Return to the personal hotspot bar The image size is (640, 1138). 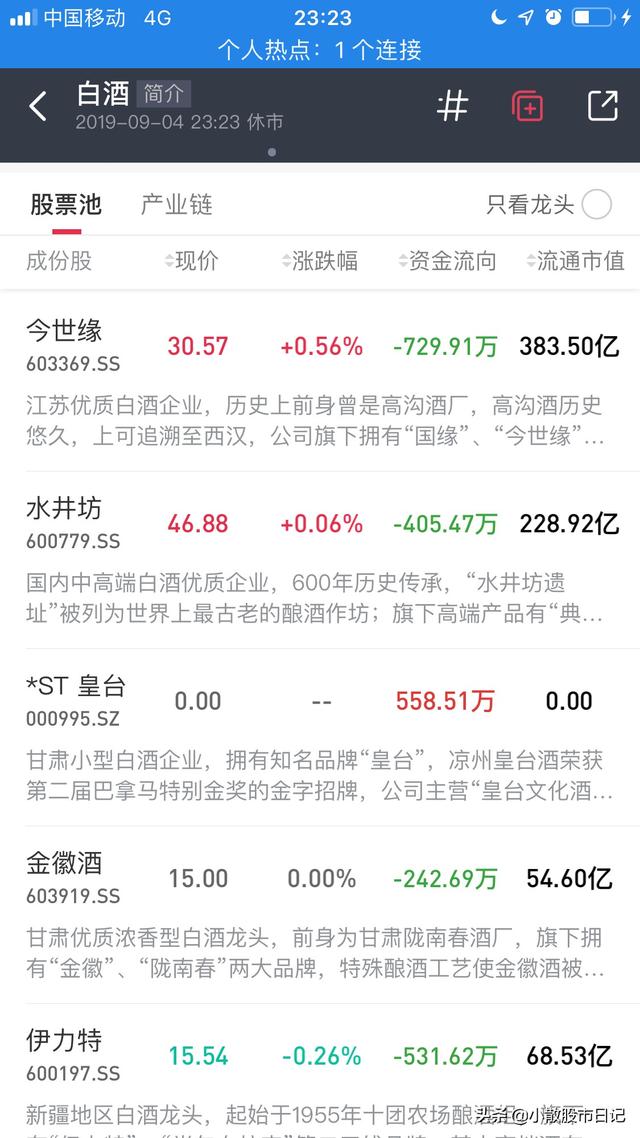[320, 49]
